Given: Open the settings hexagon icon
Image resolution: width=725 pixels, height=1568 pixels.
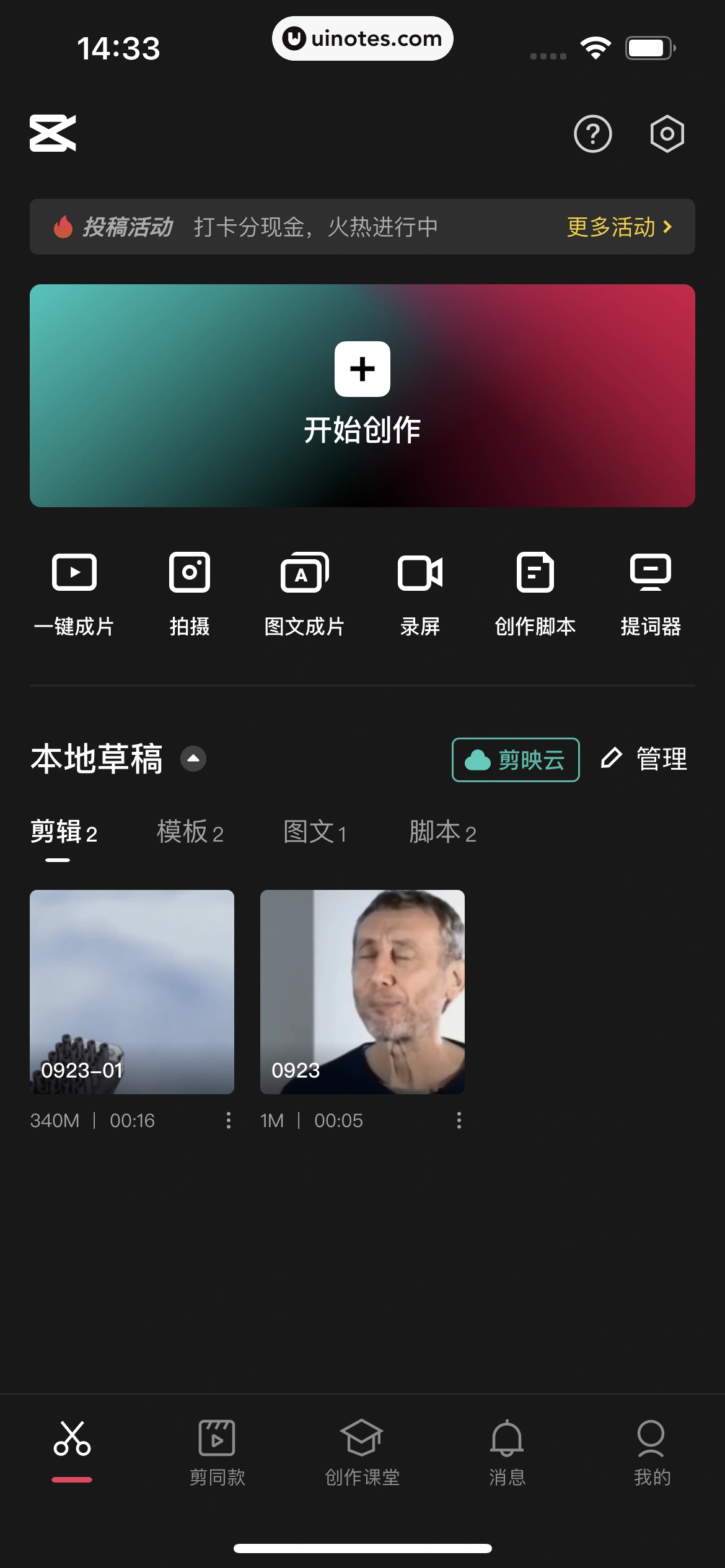Looking at the screenshot, I should click(x=667, y=134).
